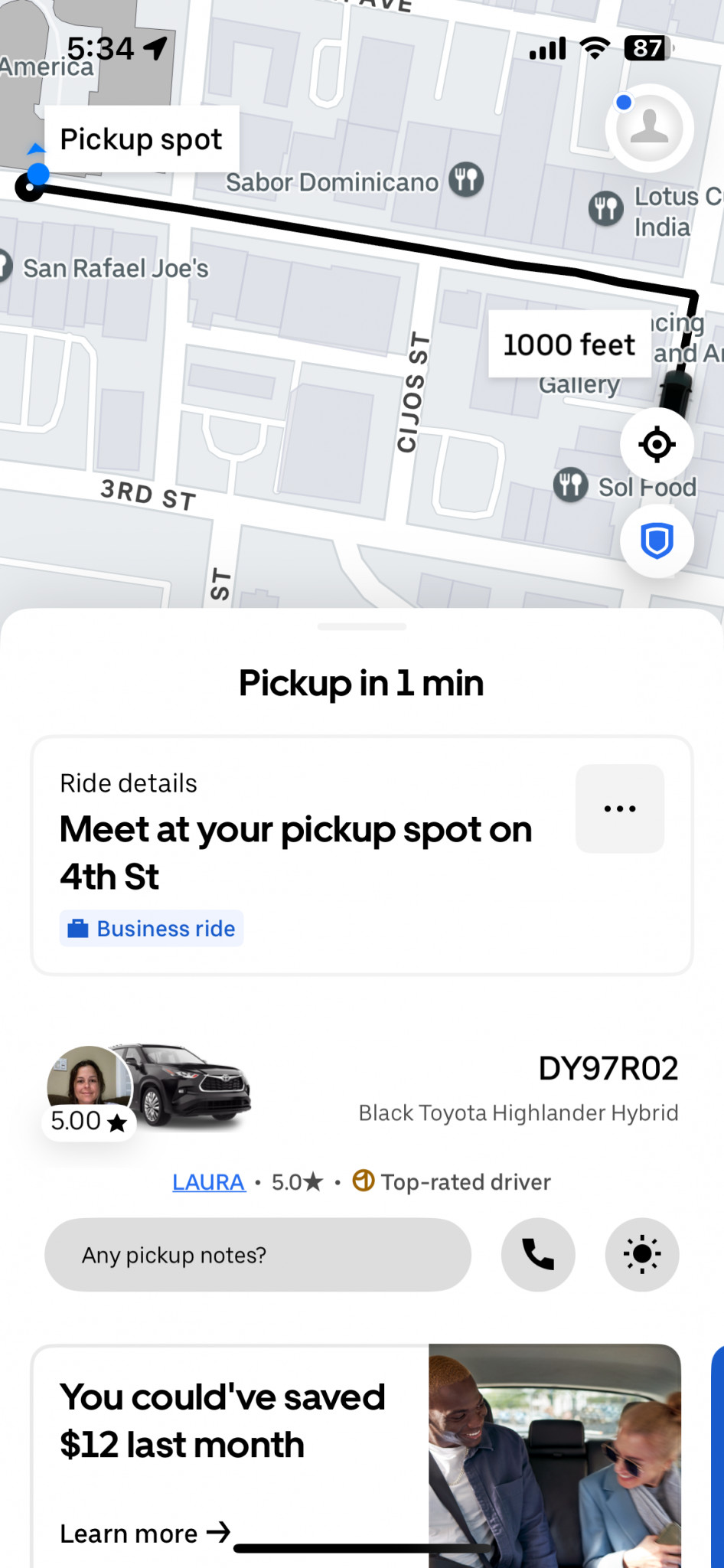Viewport: 724px width, 1568px height.
Task: Call the driver with phone icon
Action: (538, 1256)
